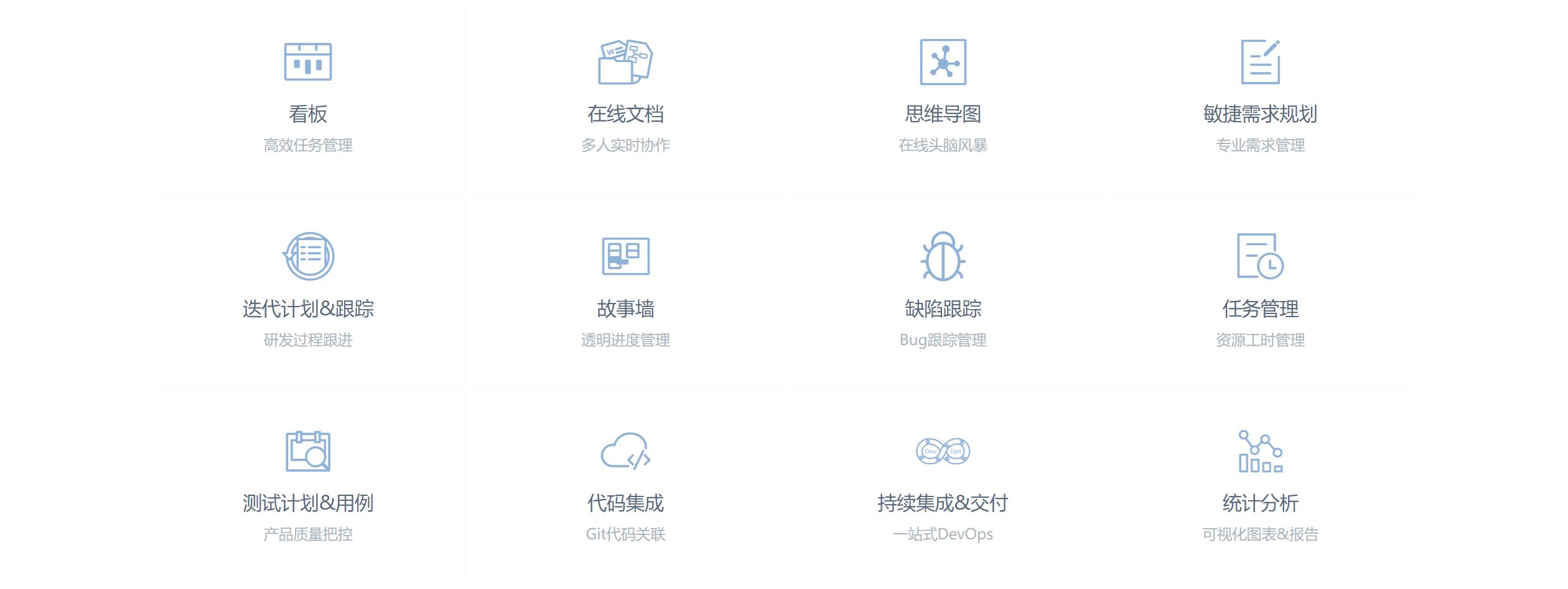Open 迭代计划&跟踪 feature card
This screenshot has height=589, width=1568.
coord(308,292)
